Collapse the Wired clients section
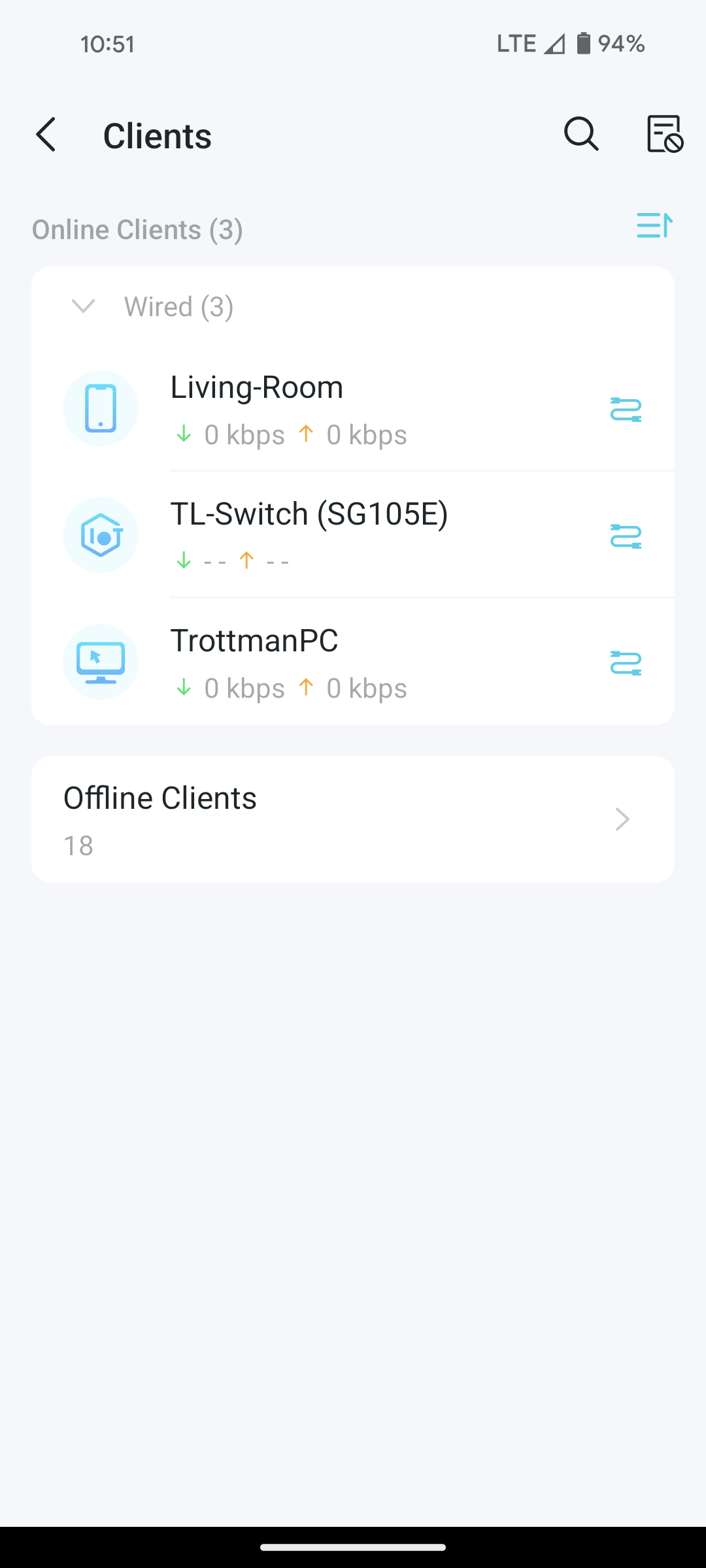This screenshot has width=706, height=1568. pos(84,306)
